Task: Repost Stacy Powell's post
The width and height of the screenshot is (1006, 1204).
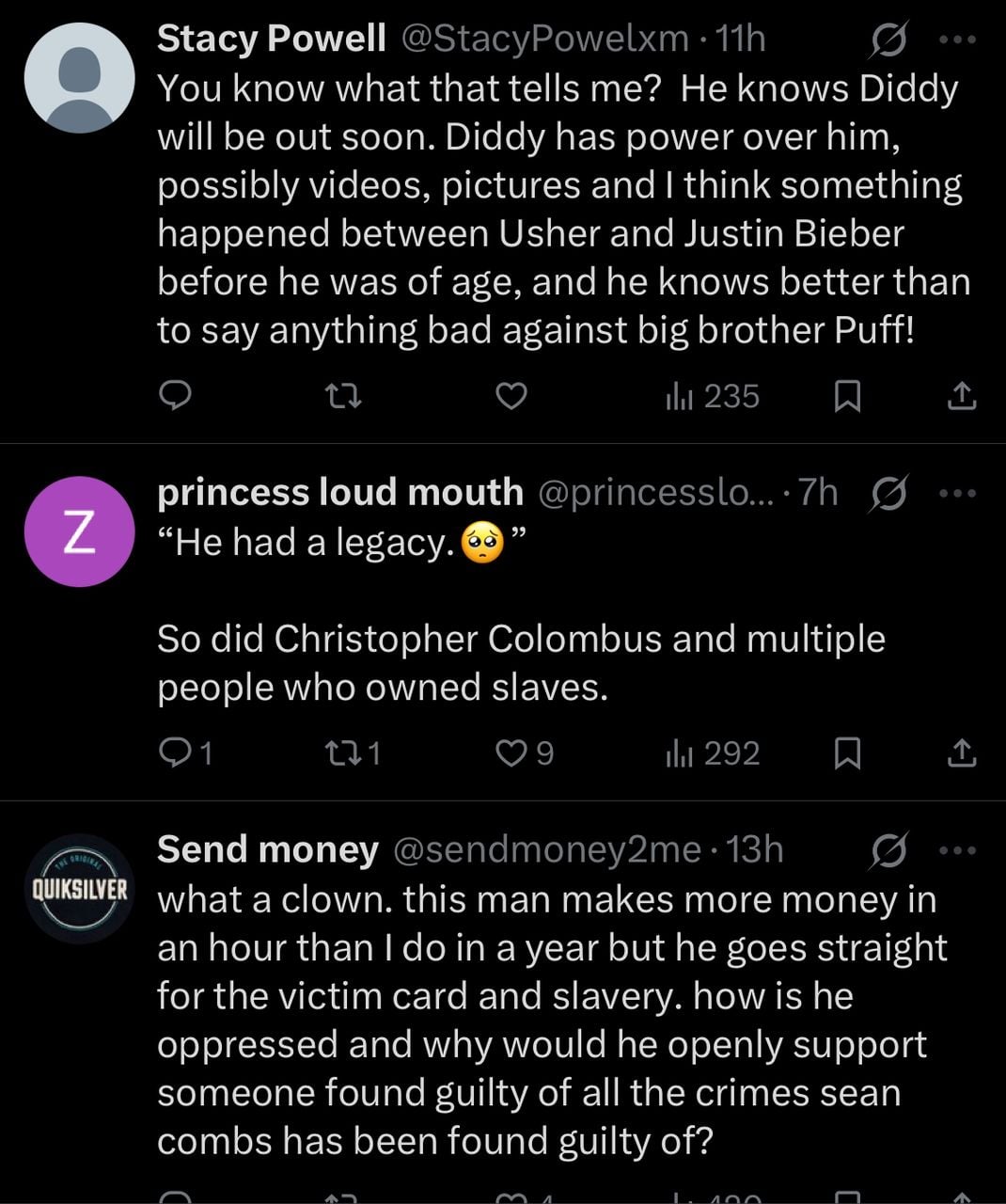Action: pos(342,397)
